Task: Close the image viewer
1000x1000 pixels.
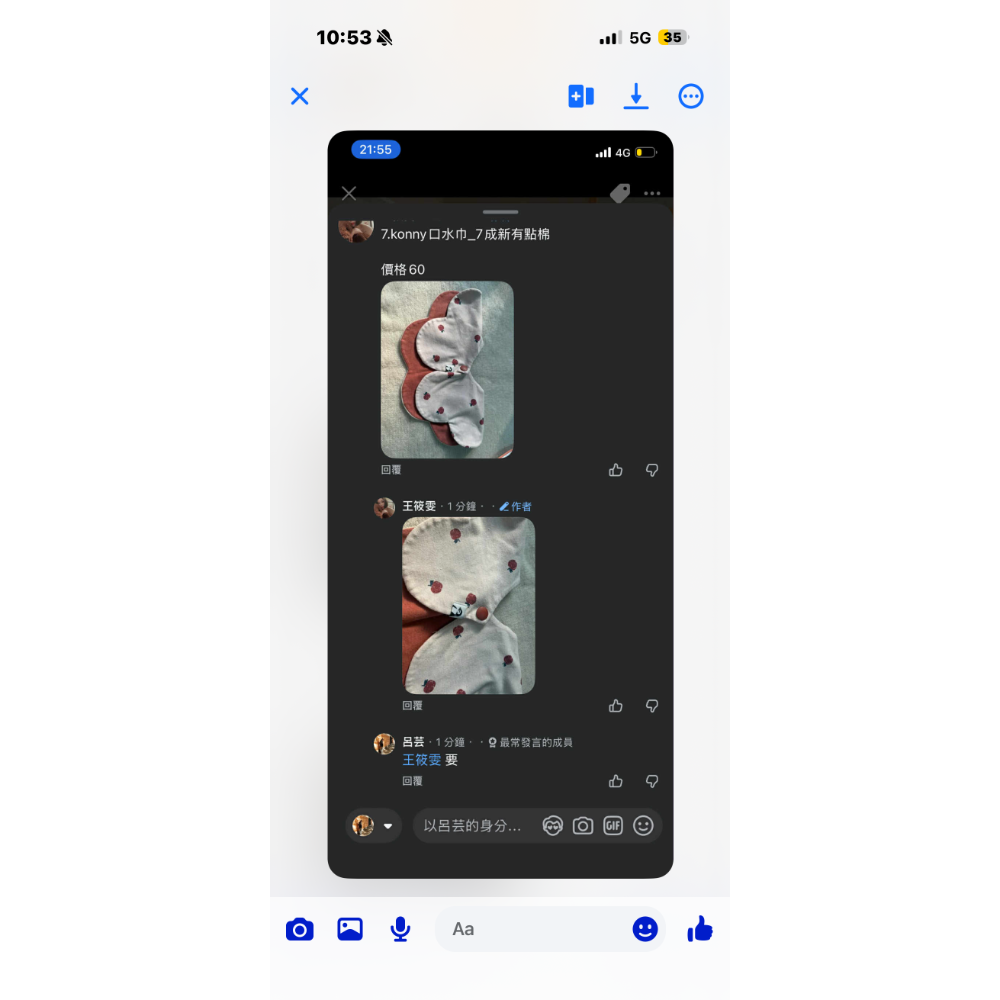Action: click(x=299, y=96)
